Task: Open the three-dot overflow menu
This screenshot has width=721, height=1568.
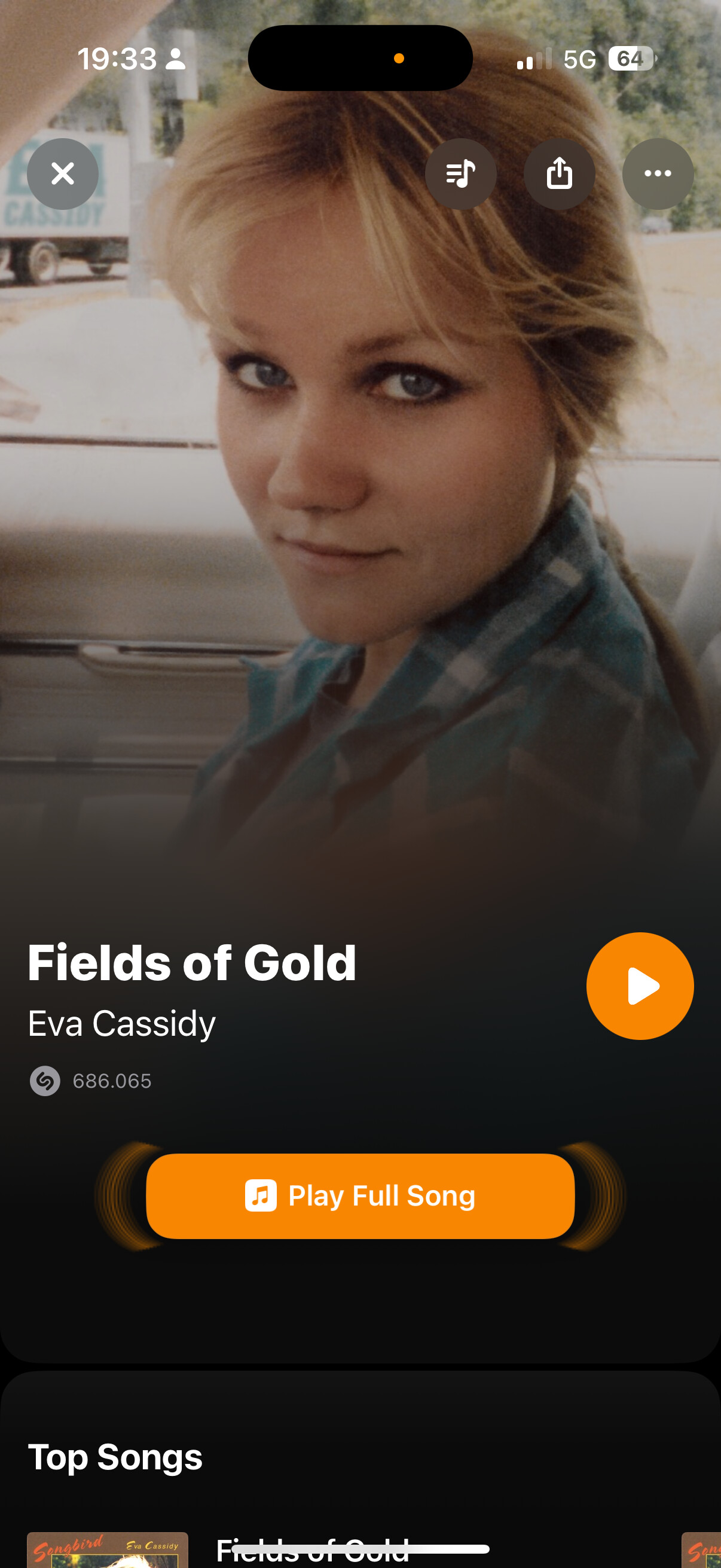Action: (658, 174)
